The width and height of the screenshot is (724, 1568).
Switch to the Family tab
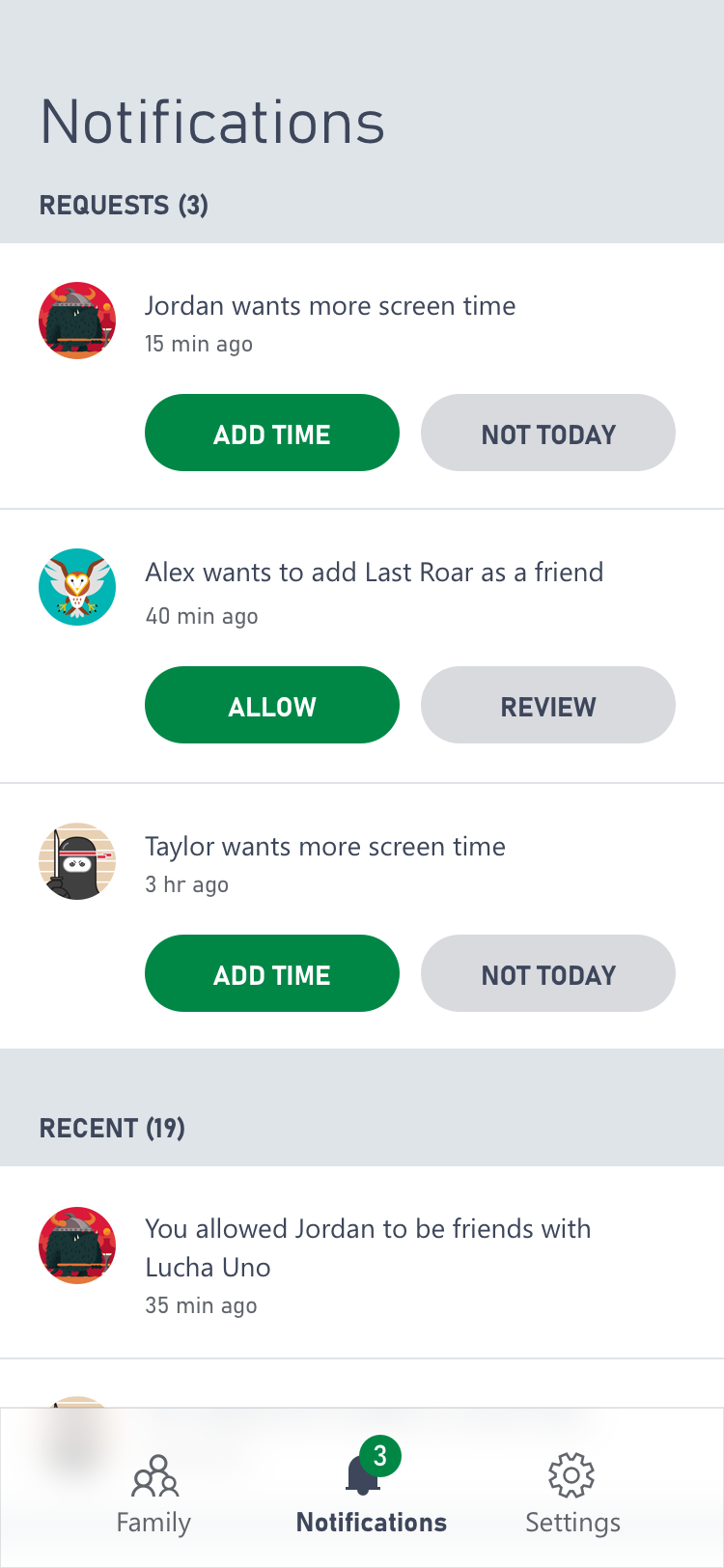[153, 1492]
